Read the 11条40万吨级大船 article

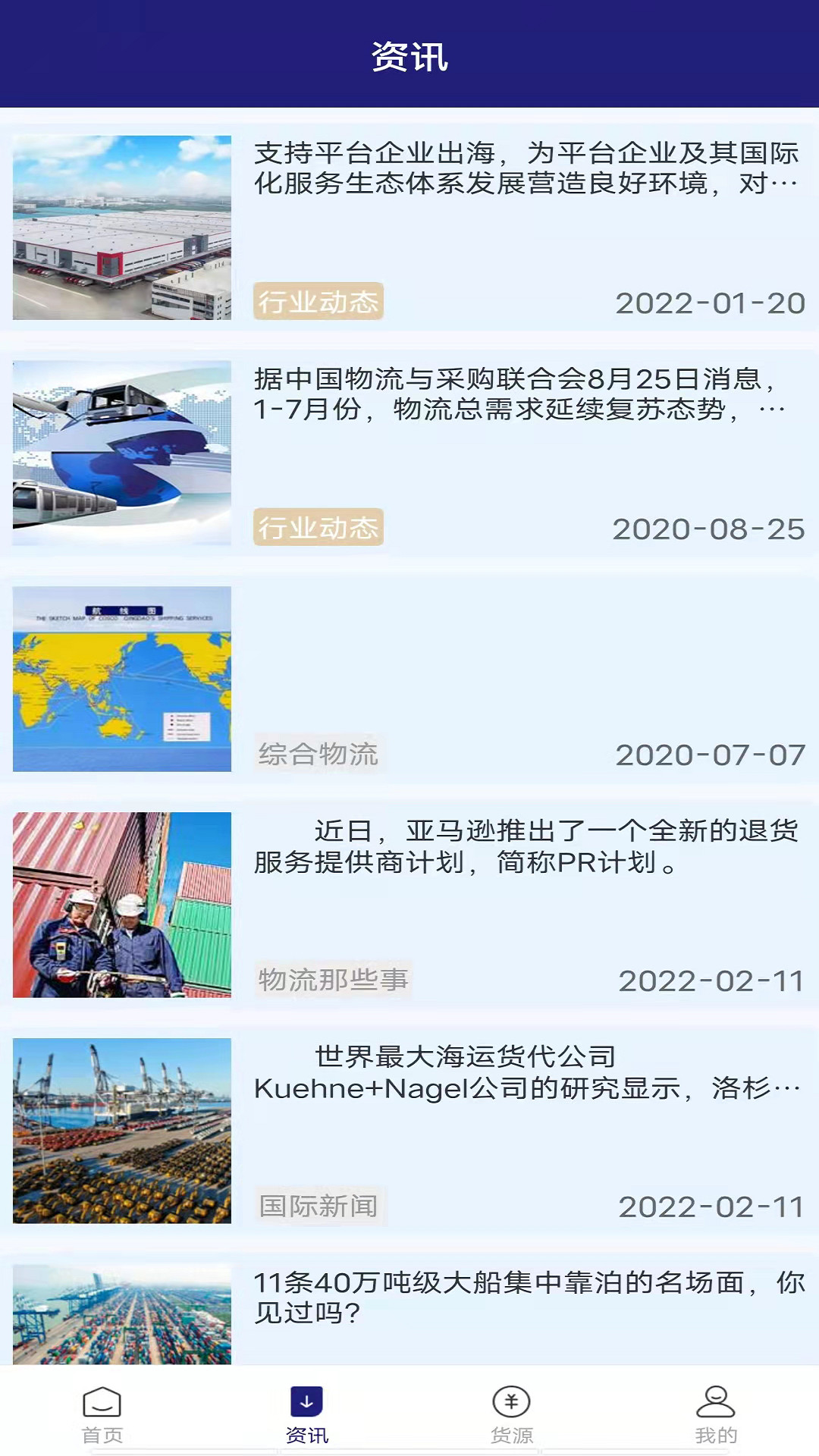tap(525, 1298)
